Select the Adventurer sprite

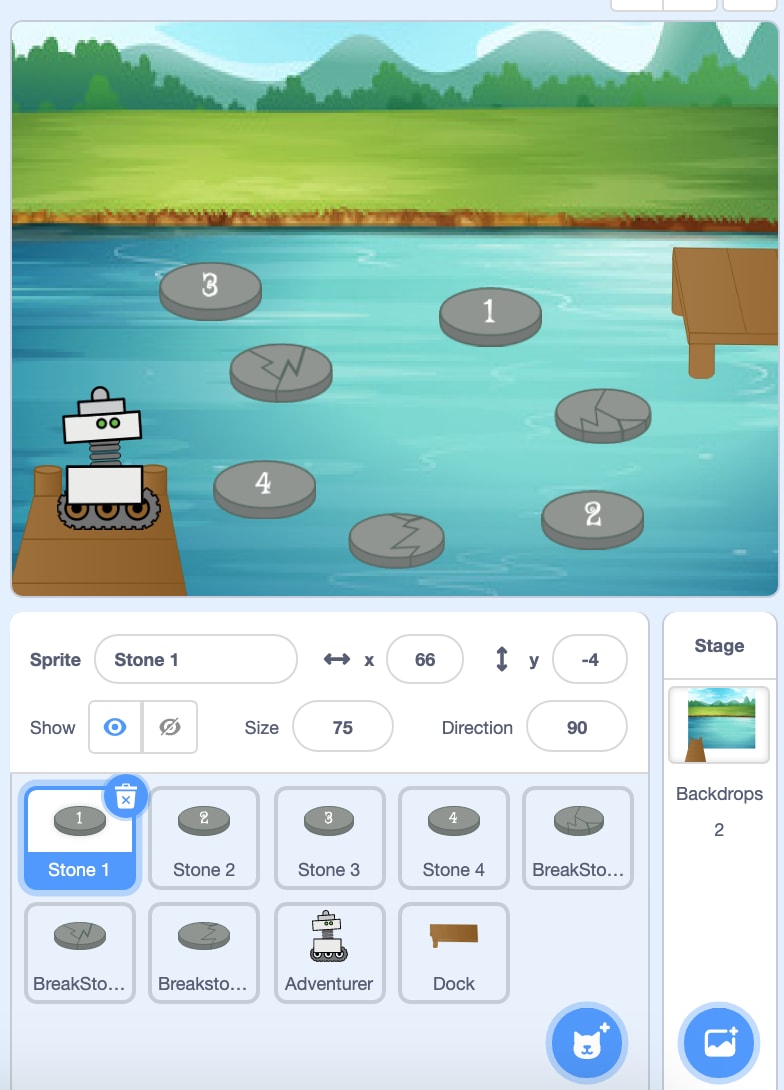pyautogui.click(x=329, y=952)
